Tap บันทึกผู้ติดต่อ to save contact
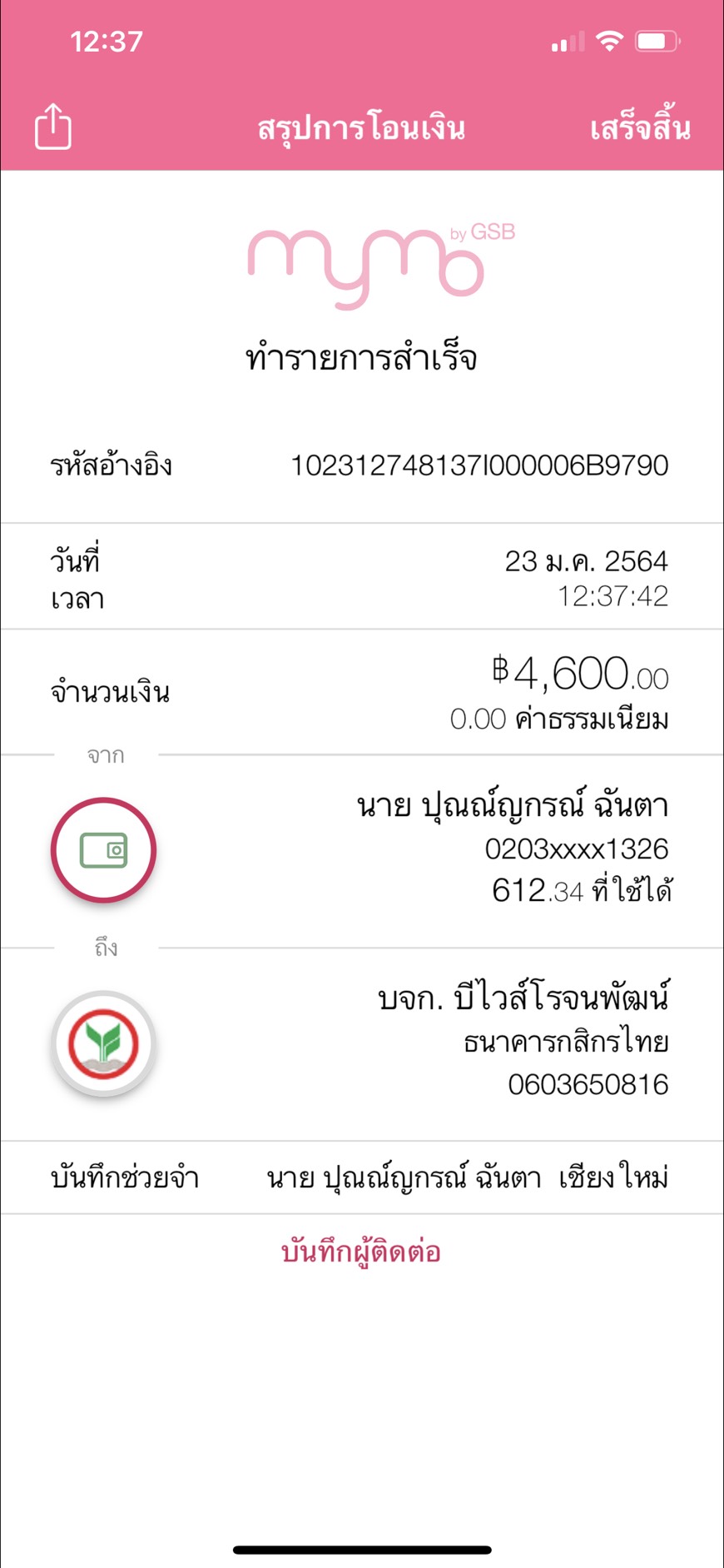 361,1252
